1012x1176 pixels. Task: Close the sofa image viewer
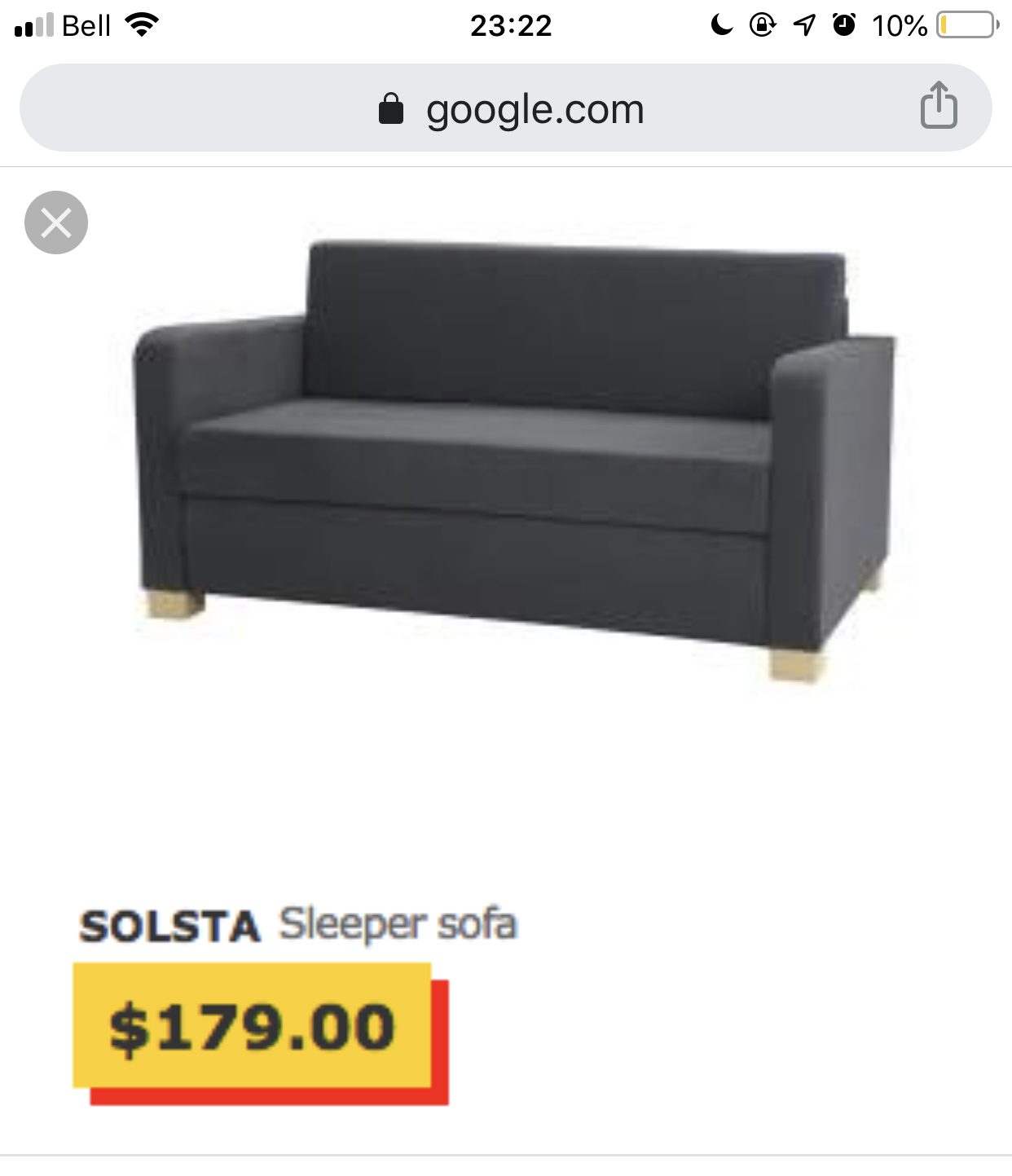[x=56, y=222]
